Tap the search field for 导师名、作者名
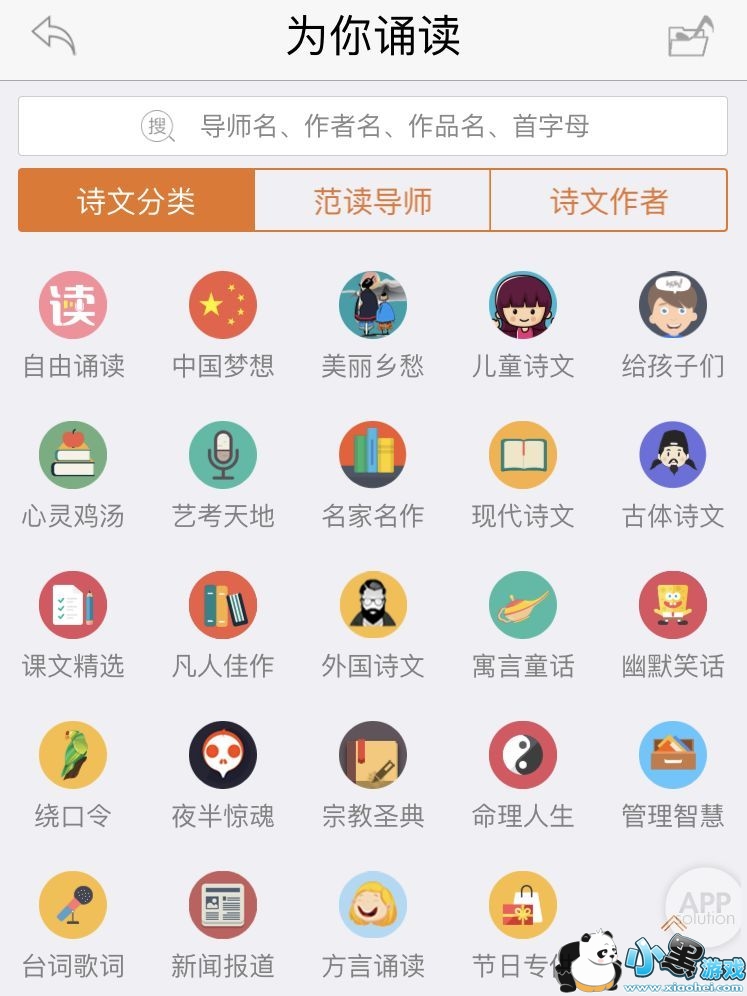This screenshot has height=996, width=747. (x=373, y=126)
